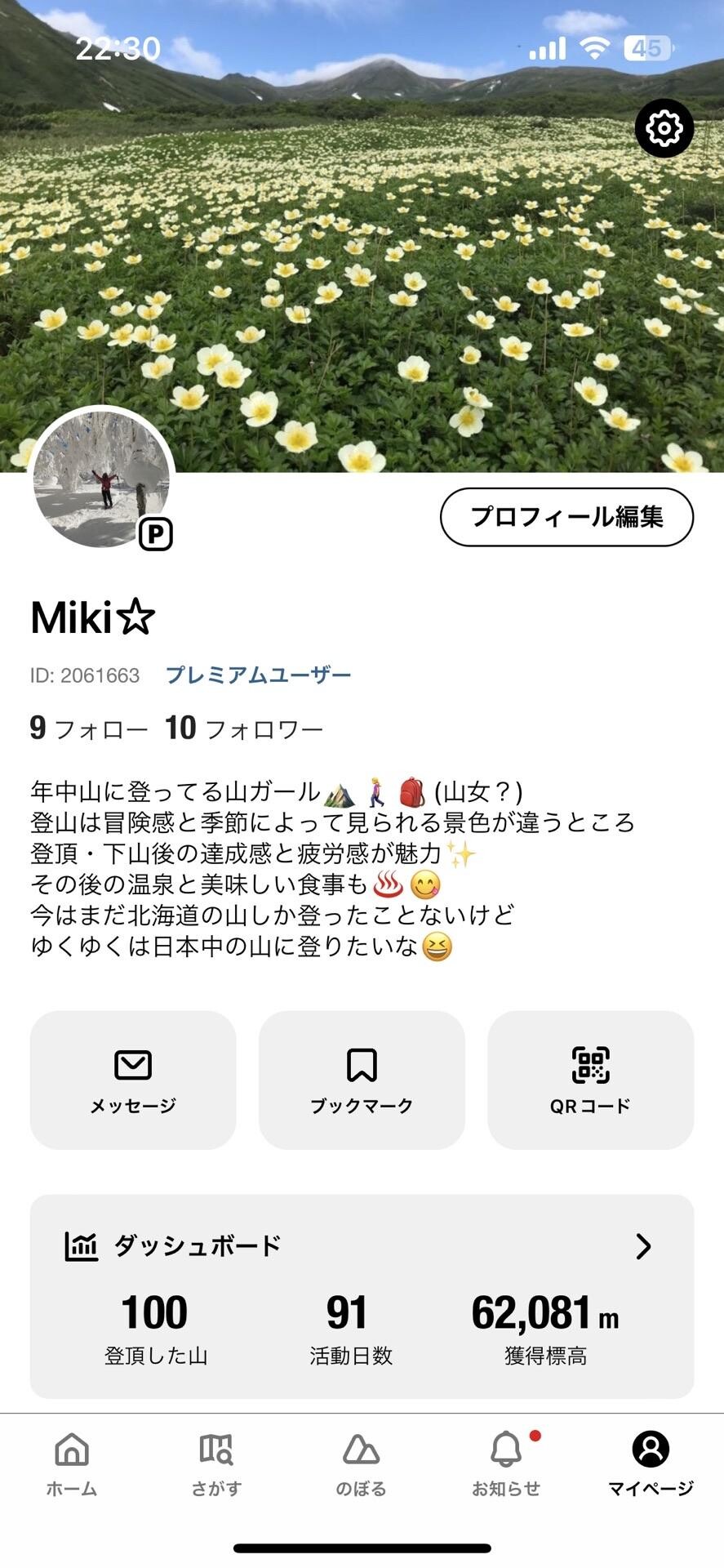This screenshot has width=724, height=1568.
Task: View the 9 フォロー following list
Action: click(87, 728)
